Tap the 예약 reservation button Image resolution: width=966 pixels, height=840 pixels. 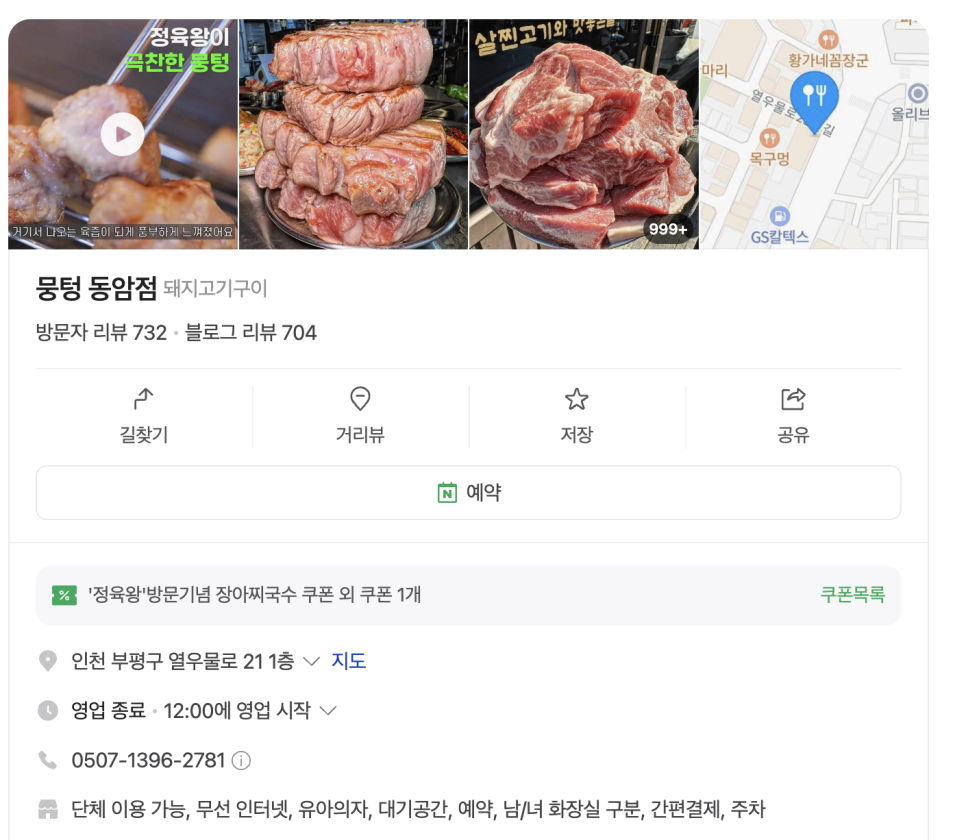click(x=468, y=493)
